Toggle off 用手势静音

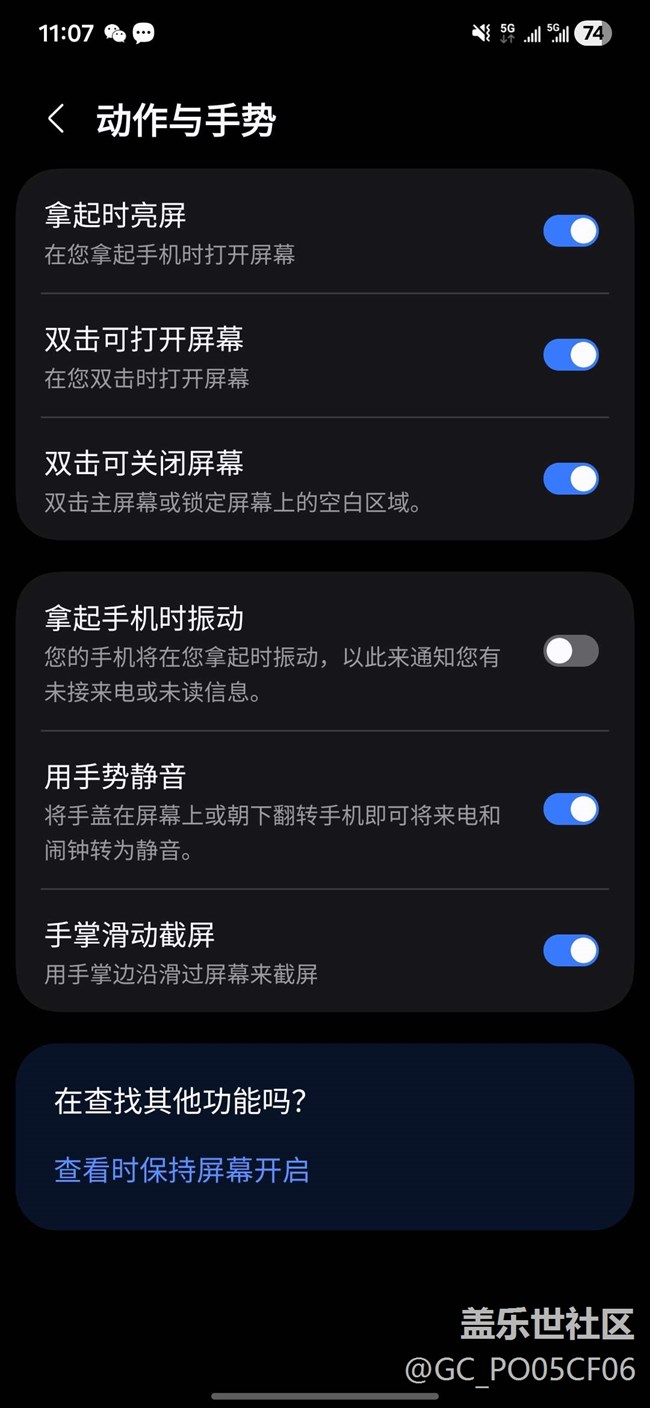pyautogui.click(x=571, y=809)
